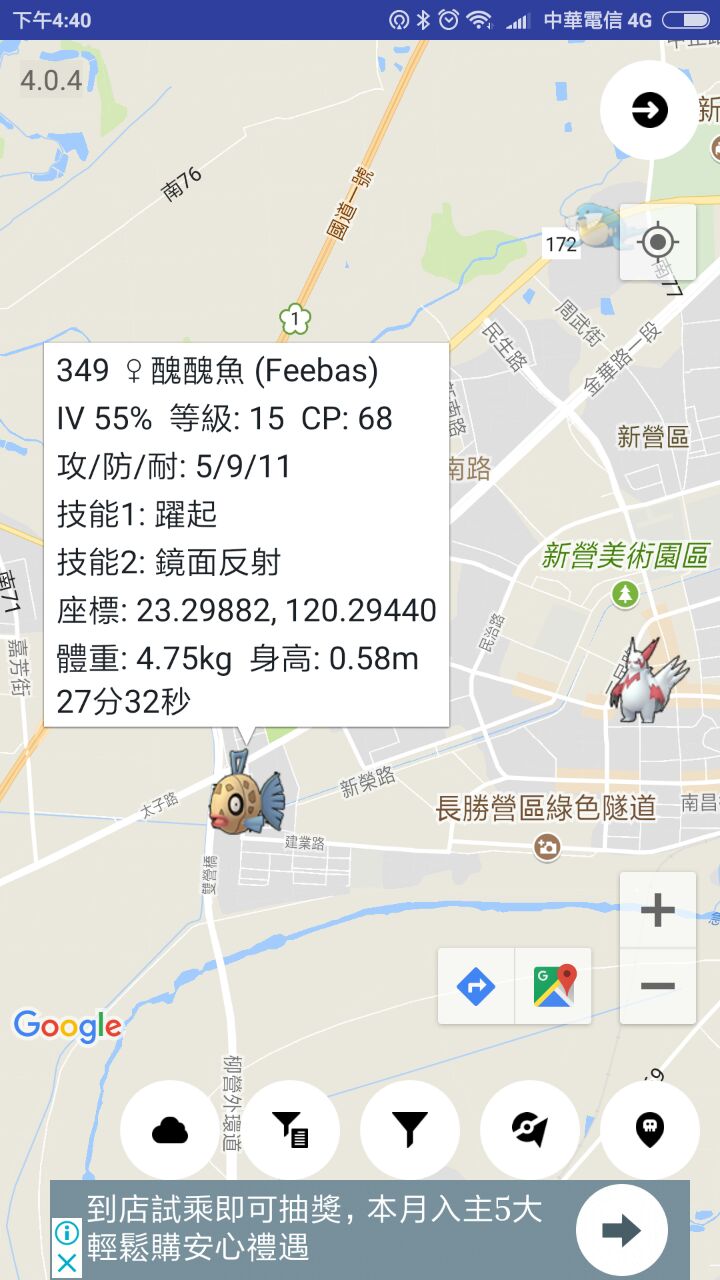Open this location in Google Maps

(554, 987)
